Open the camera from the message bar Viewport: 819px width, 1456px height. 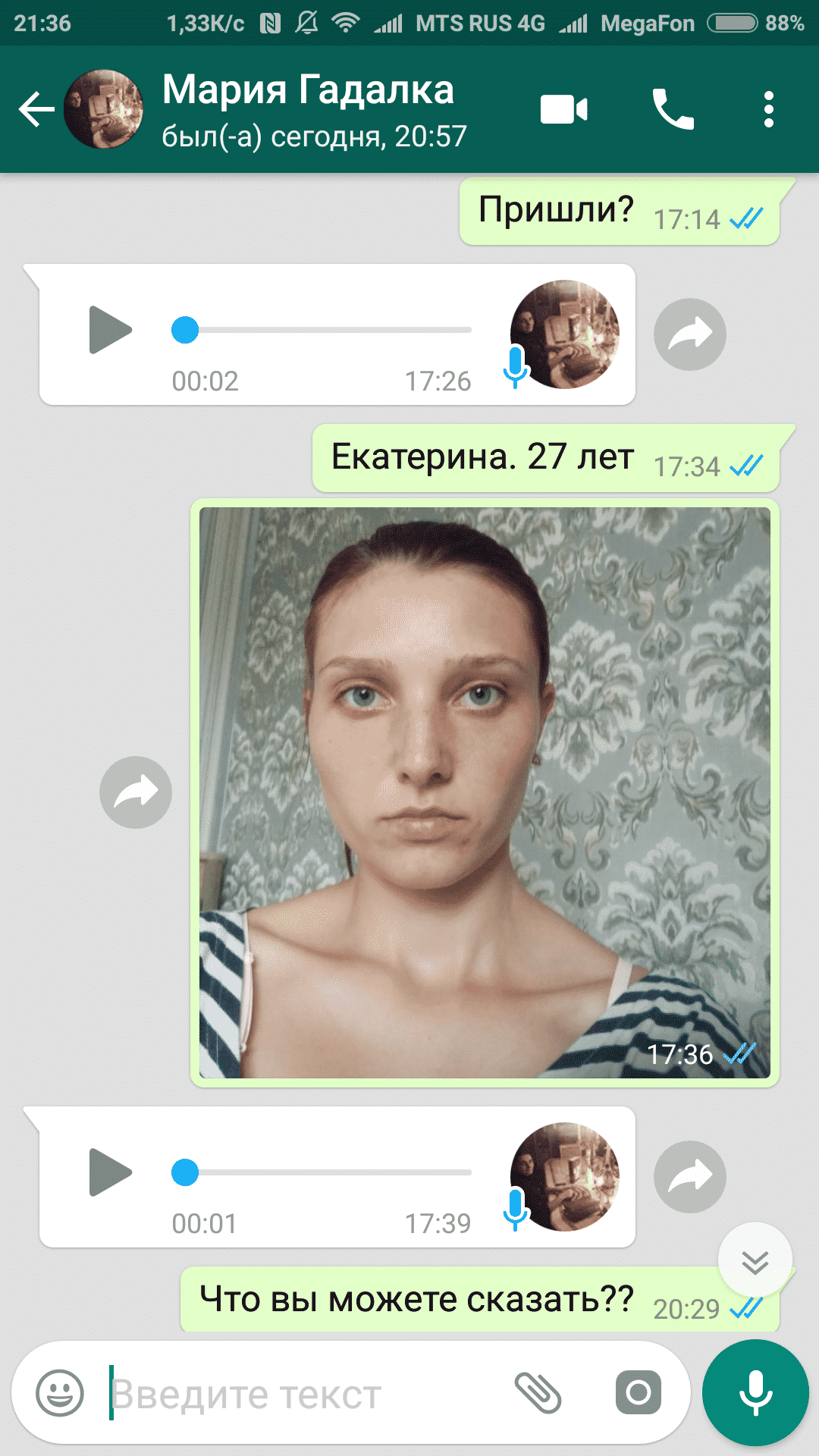[638, 1393]
